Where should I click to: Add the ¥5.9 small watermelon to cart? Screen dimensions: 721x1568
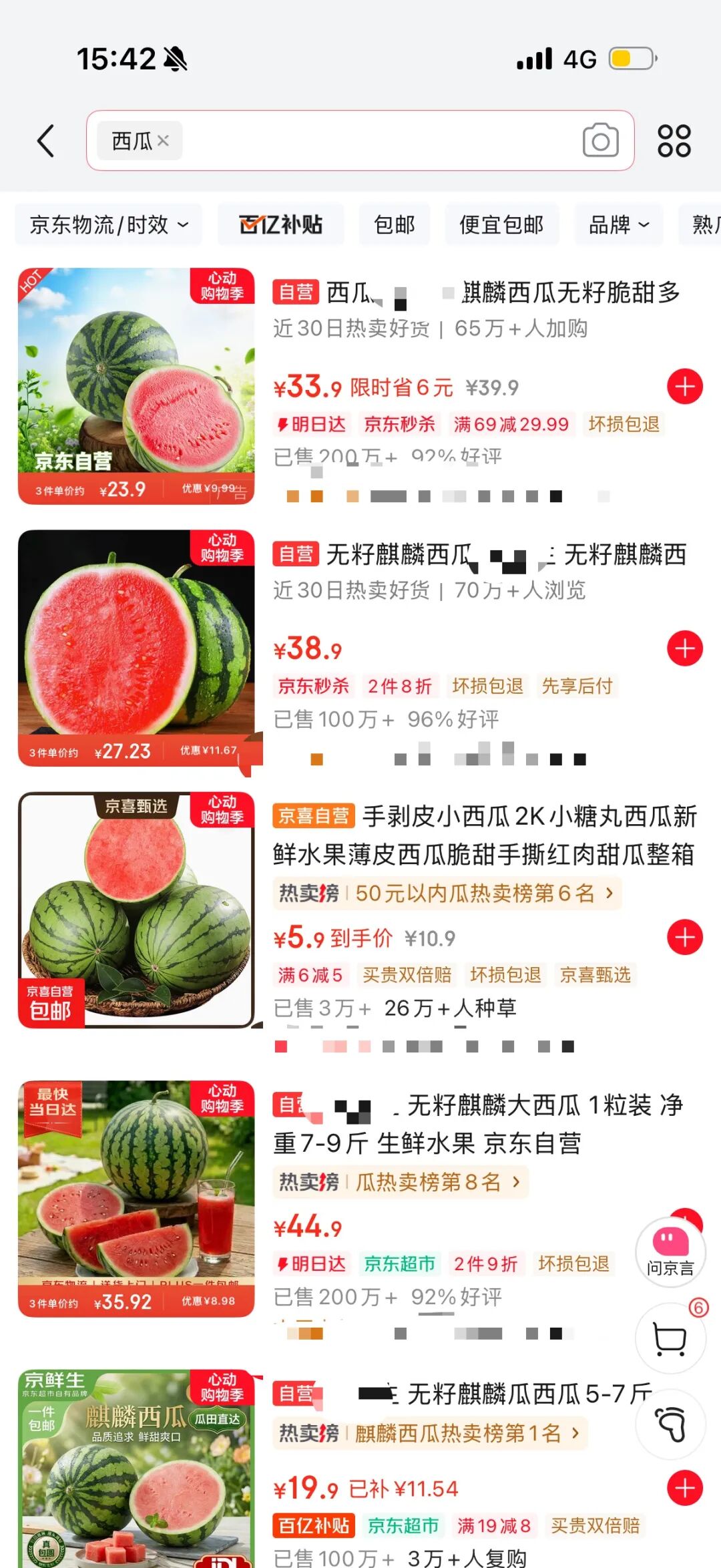685,937
